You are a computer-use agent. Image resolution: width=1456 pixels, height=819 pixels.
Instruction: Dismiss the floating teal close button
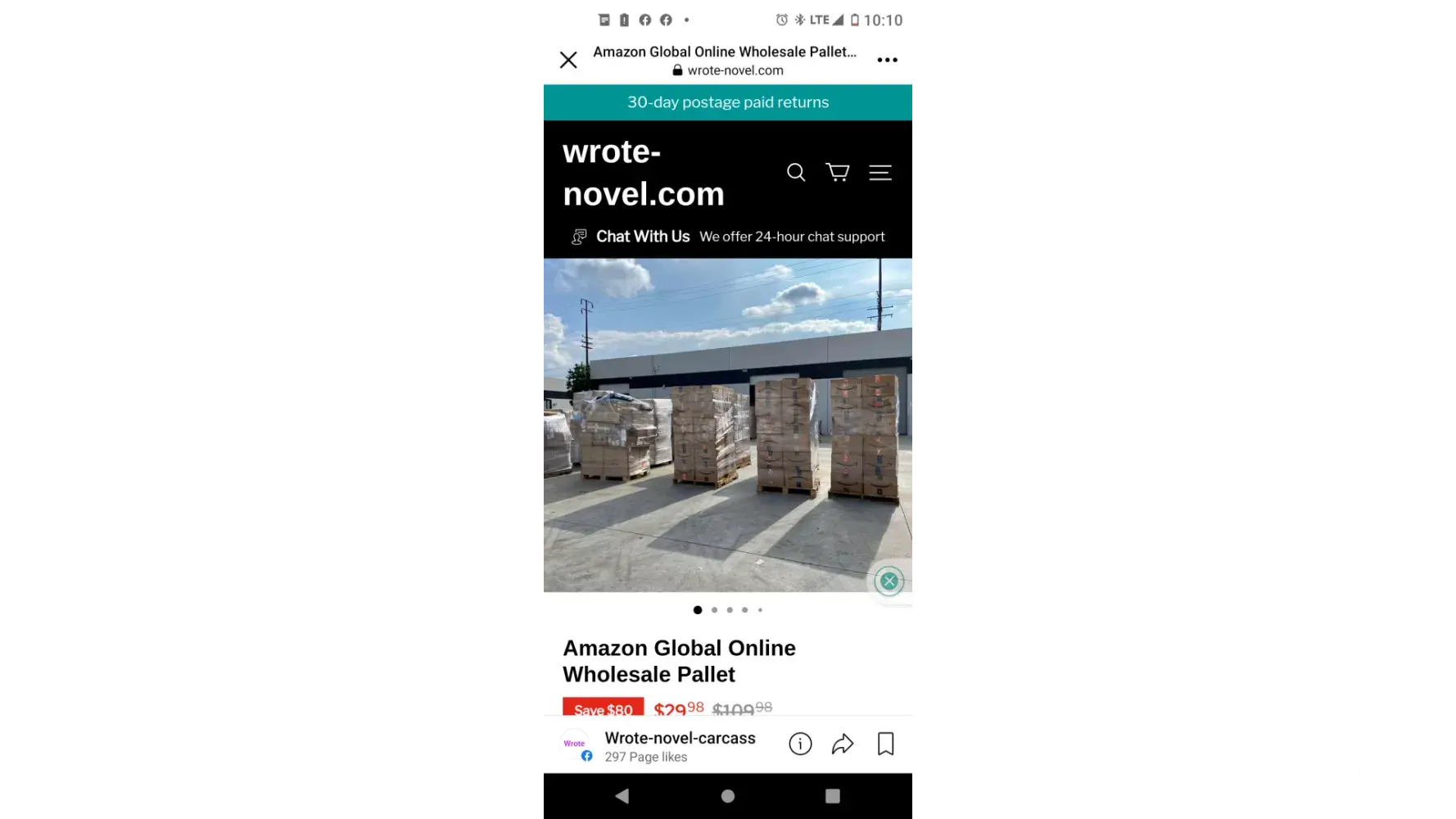[889, 581]
